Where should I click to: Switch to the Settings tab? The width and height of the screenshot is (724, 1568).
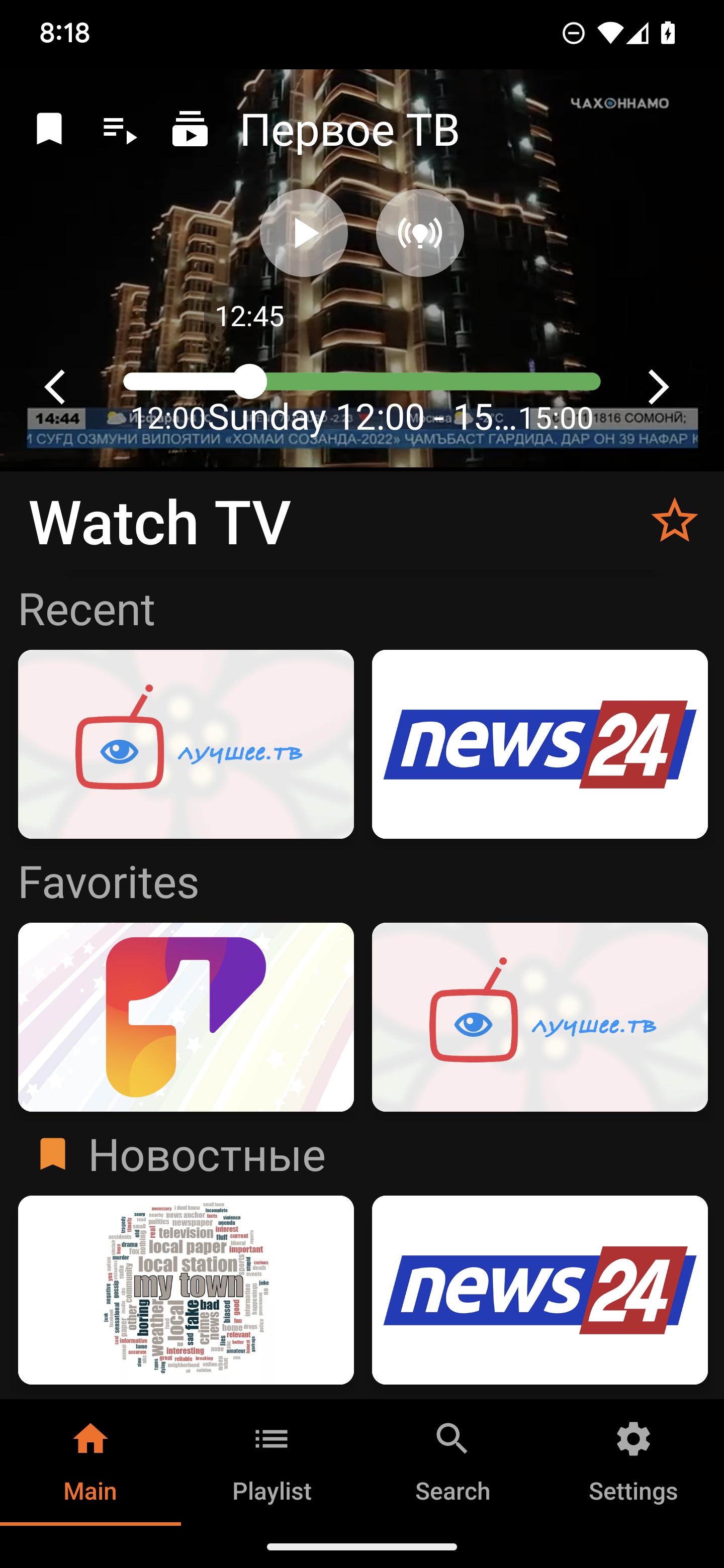[633, 1461]
